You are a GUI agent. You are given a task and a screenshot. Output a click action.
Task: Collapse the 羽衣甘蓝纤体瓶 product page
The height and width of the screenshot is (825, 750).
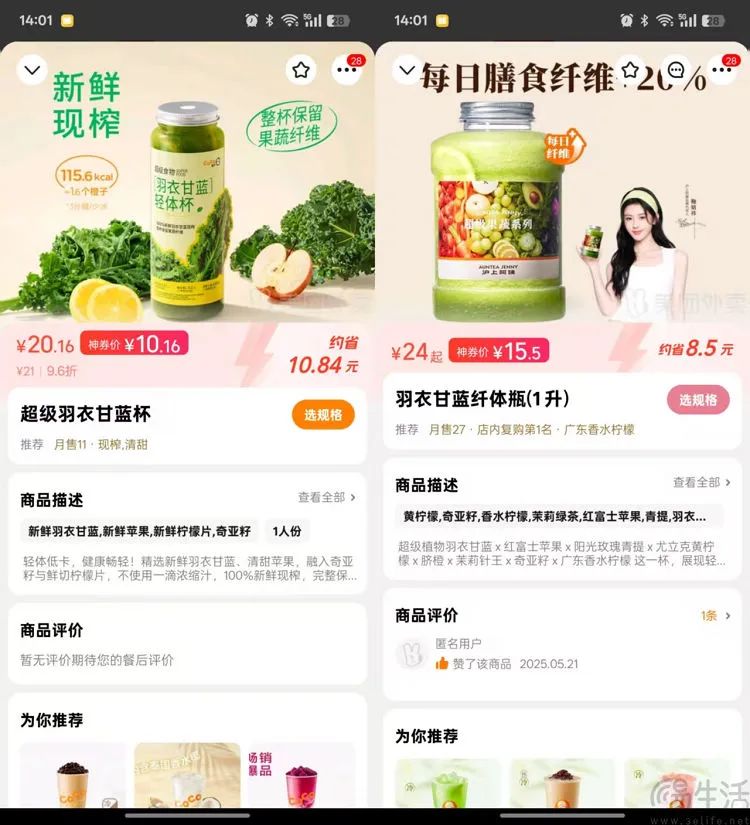click(x=407, y=70)
